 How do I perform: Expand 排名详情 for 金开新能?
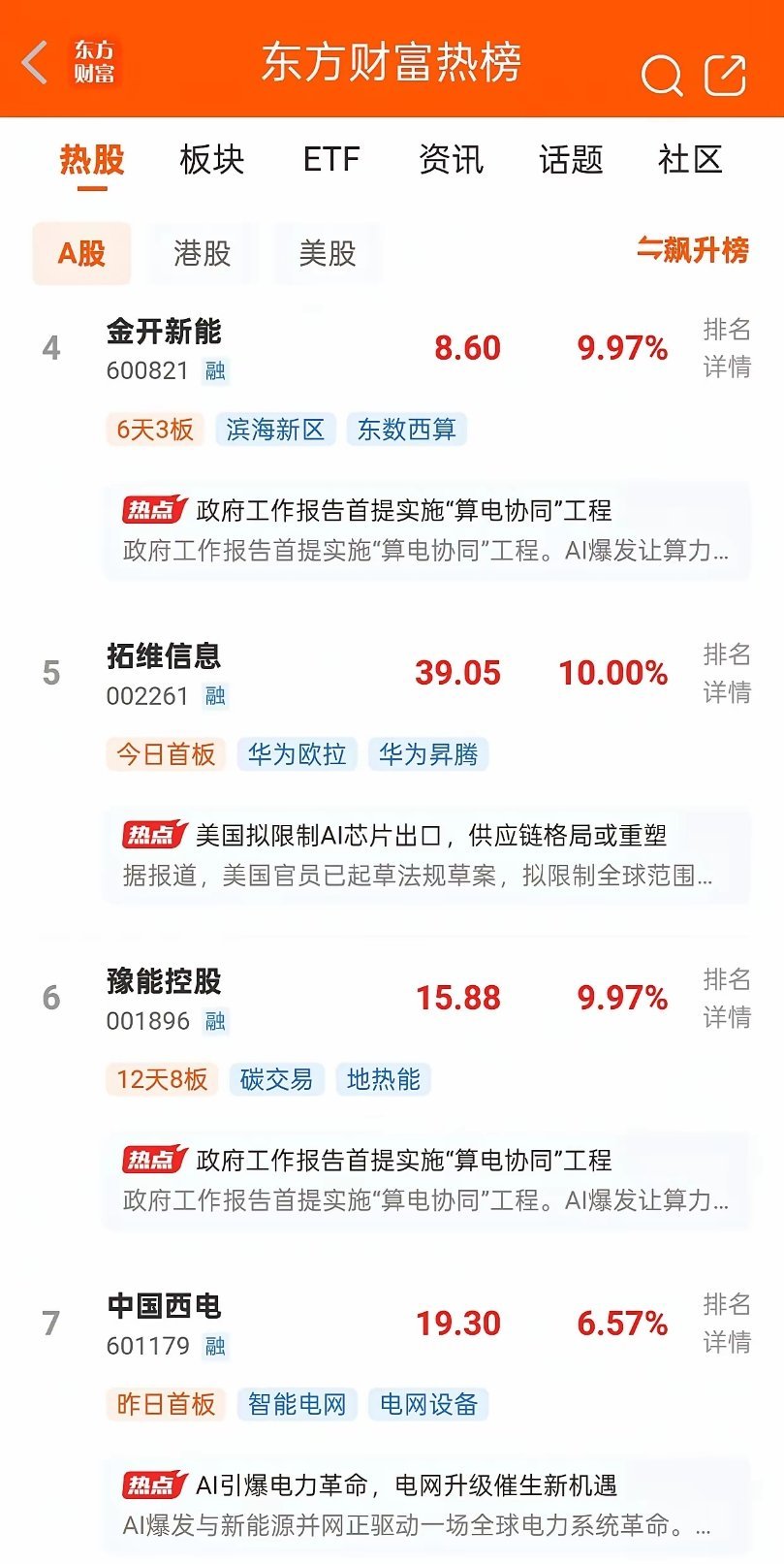[726, 347]
